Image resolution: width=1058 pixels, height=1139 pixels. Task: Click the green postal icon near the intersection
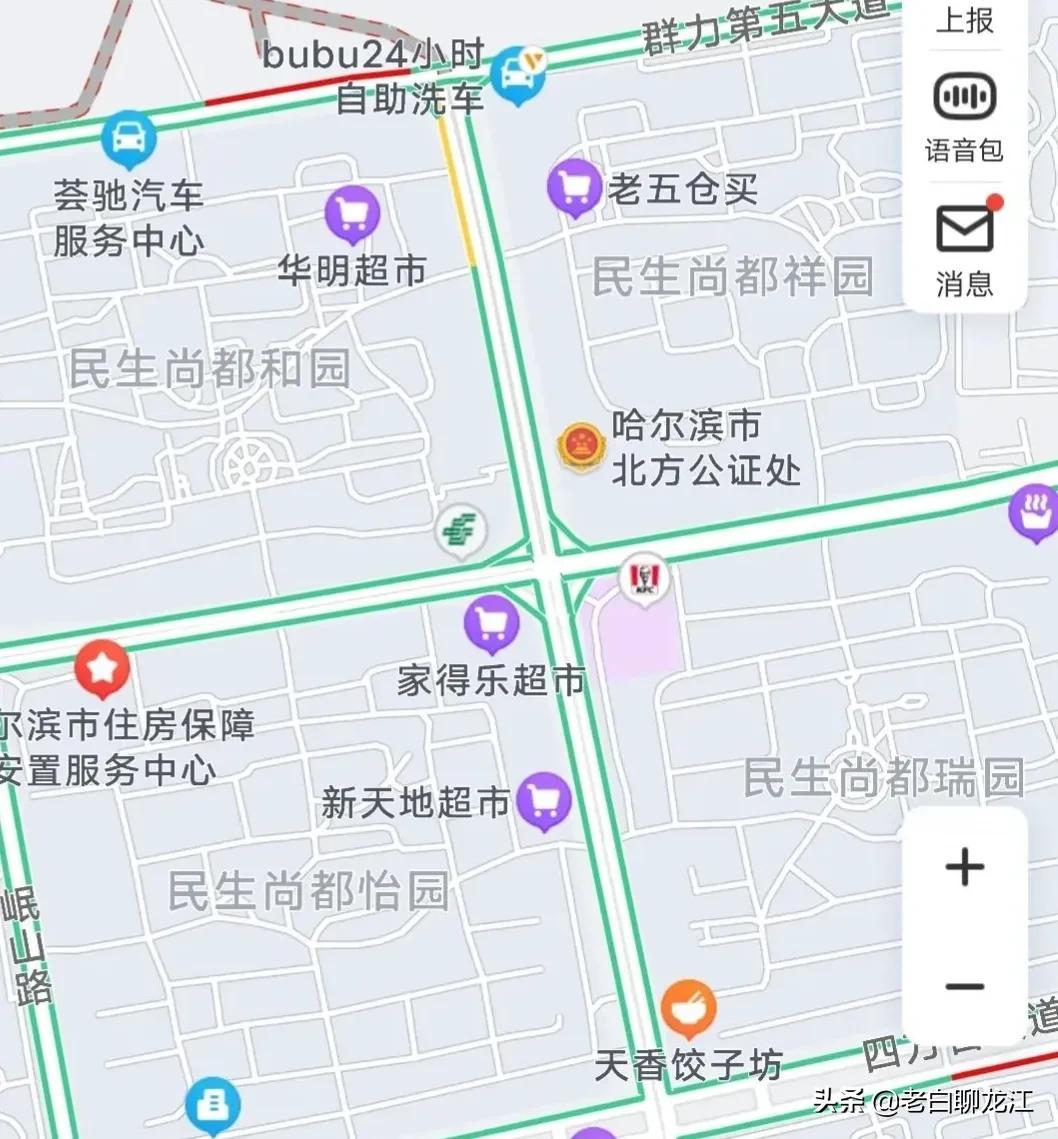tap(460, 531)
